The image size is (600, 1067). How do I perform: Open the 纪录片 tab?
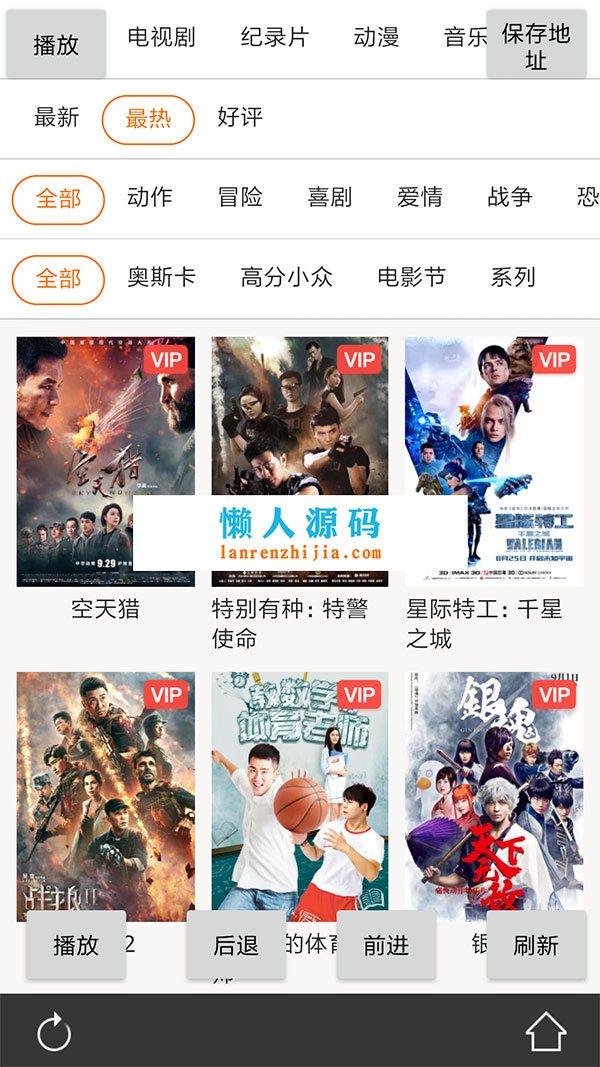coord(275,38)
